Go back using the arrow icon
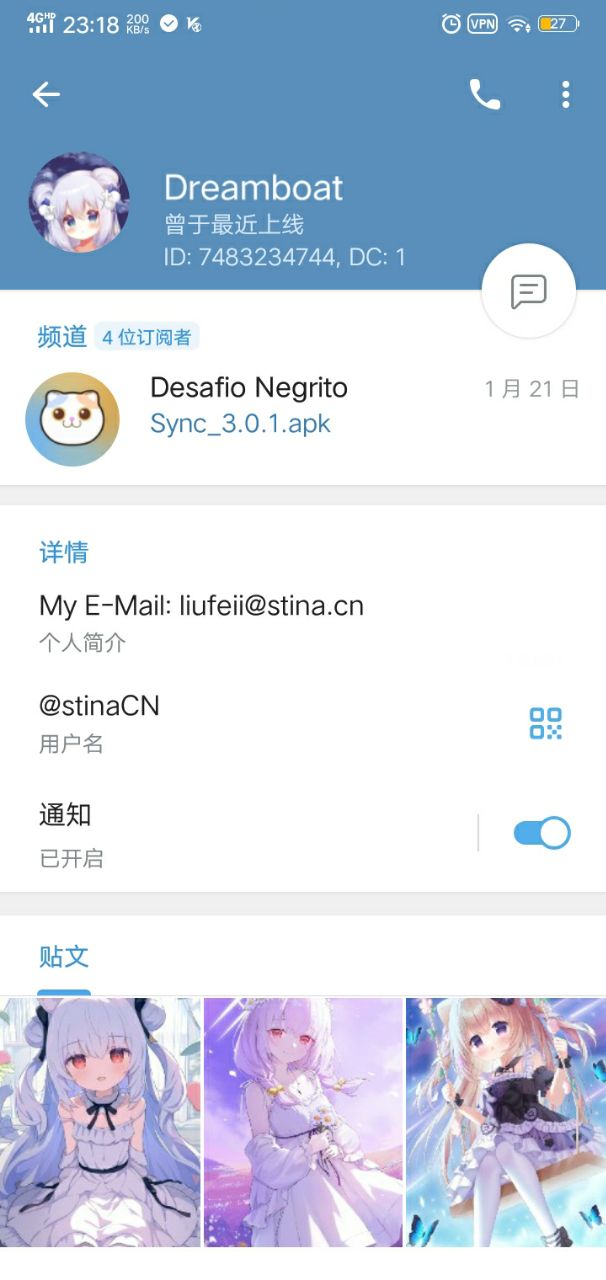This screenshot has width=606, height=1280. tap(46, 95)
